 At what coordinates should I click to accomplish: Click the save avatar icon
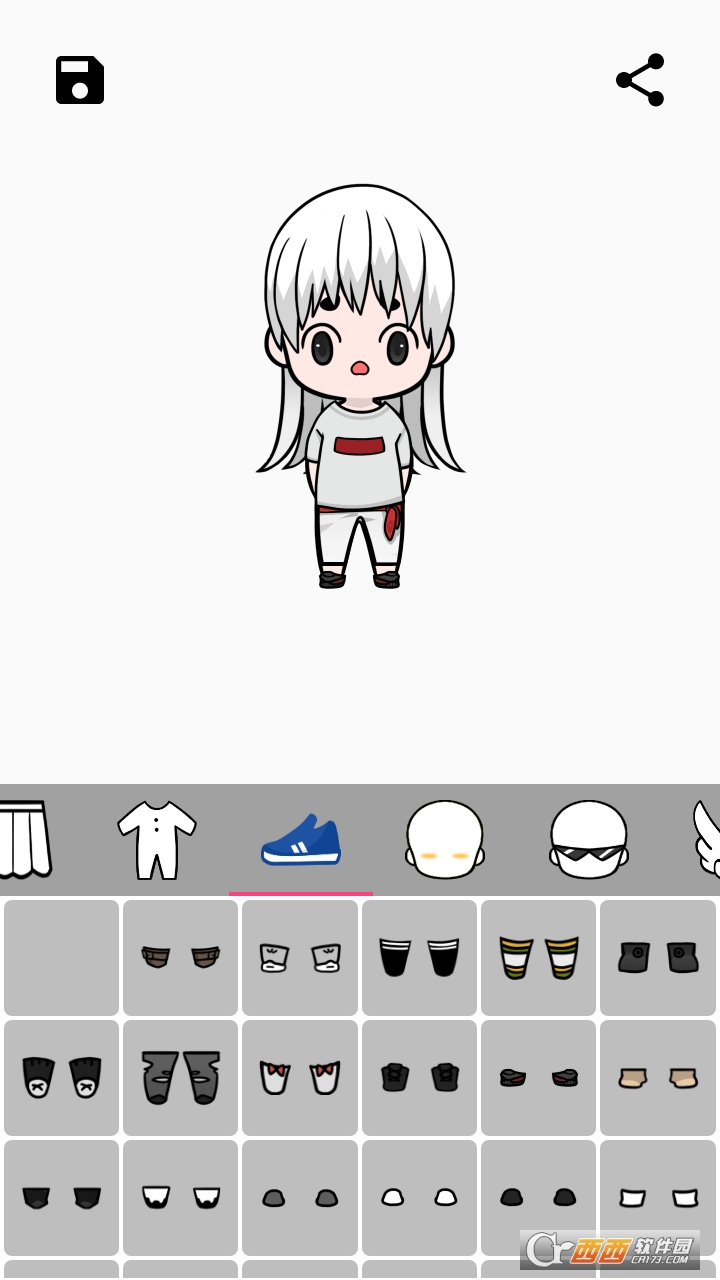(x=79, y=80)
